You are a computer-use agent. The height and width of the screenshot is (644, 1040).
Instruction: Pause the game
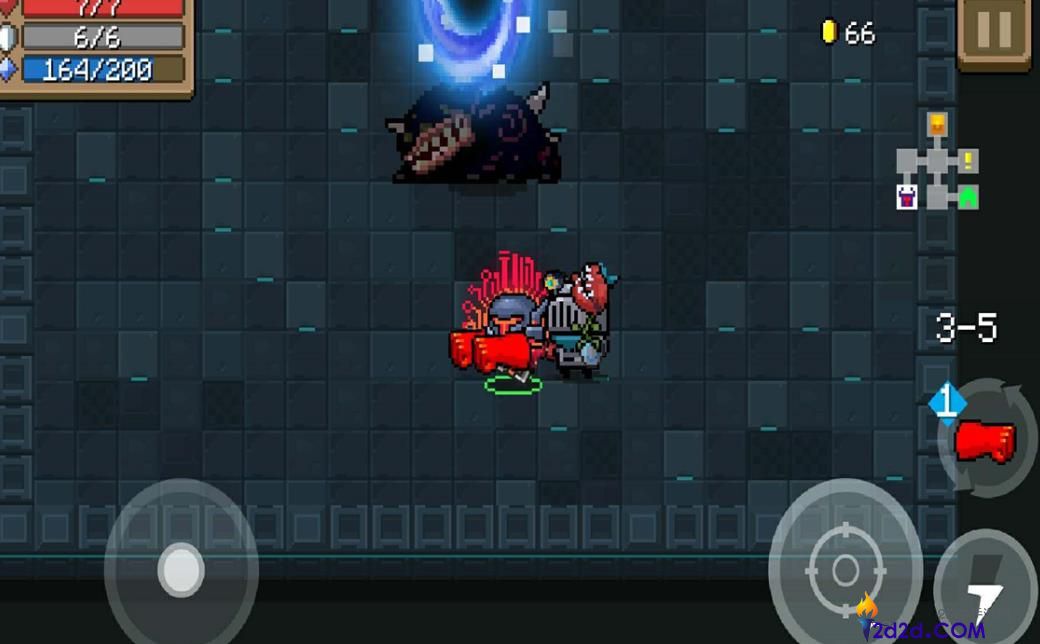point(994,31)
